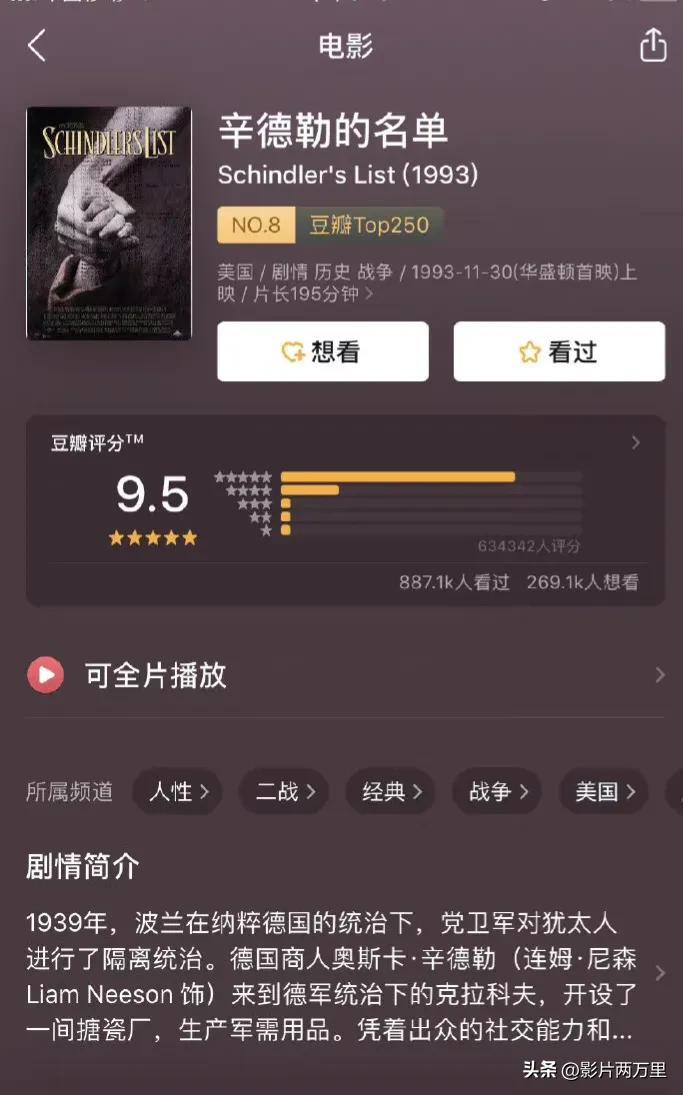Viewport: 683px width, 1095px height.
Task: Go back with the top-left arrow
Action: 37,46
